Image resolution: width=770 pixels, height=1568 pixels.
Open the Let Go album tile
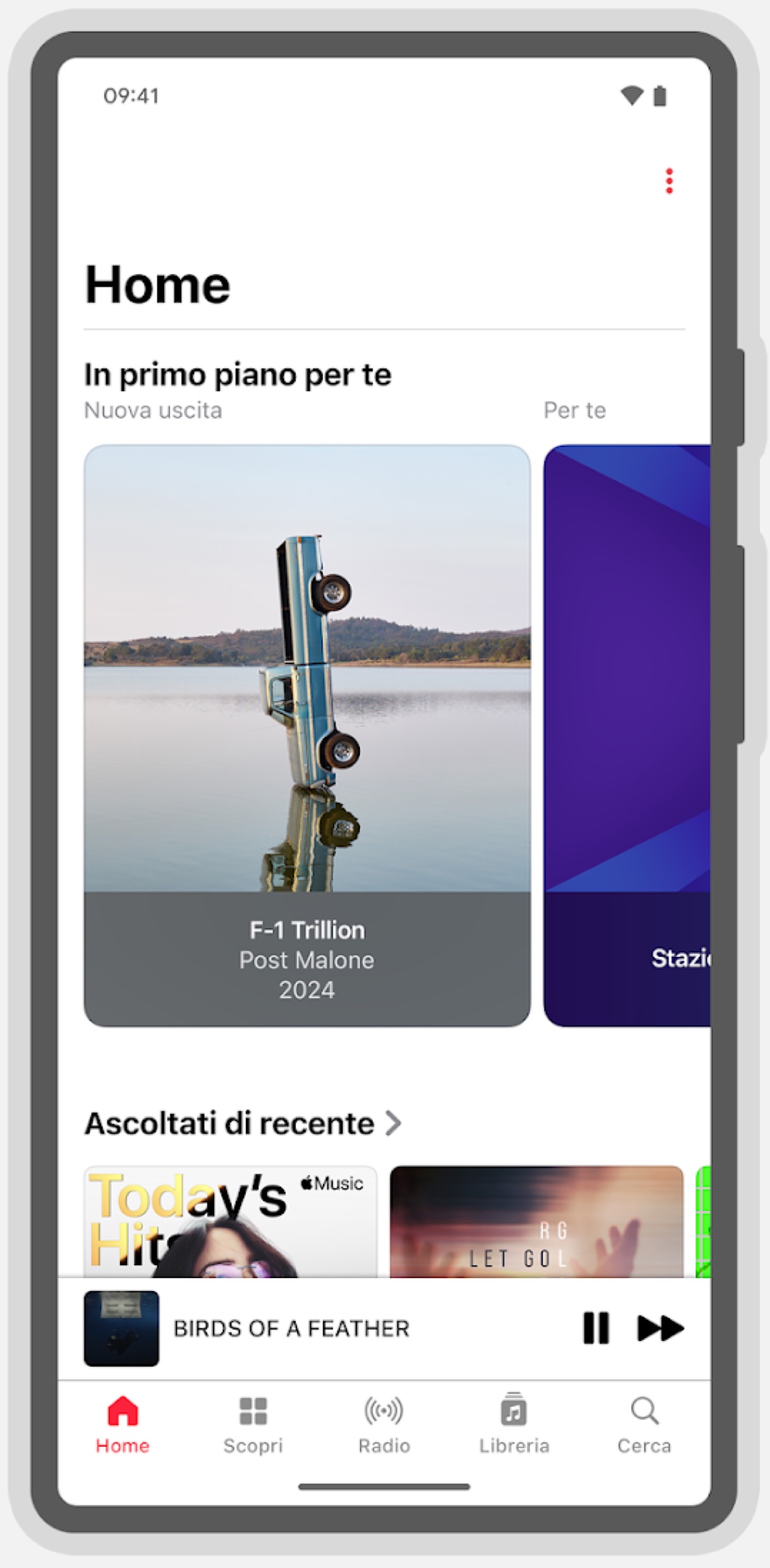[536, 1222]
